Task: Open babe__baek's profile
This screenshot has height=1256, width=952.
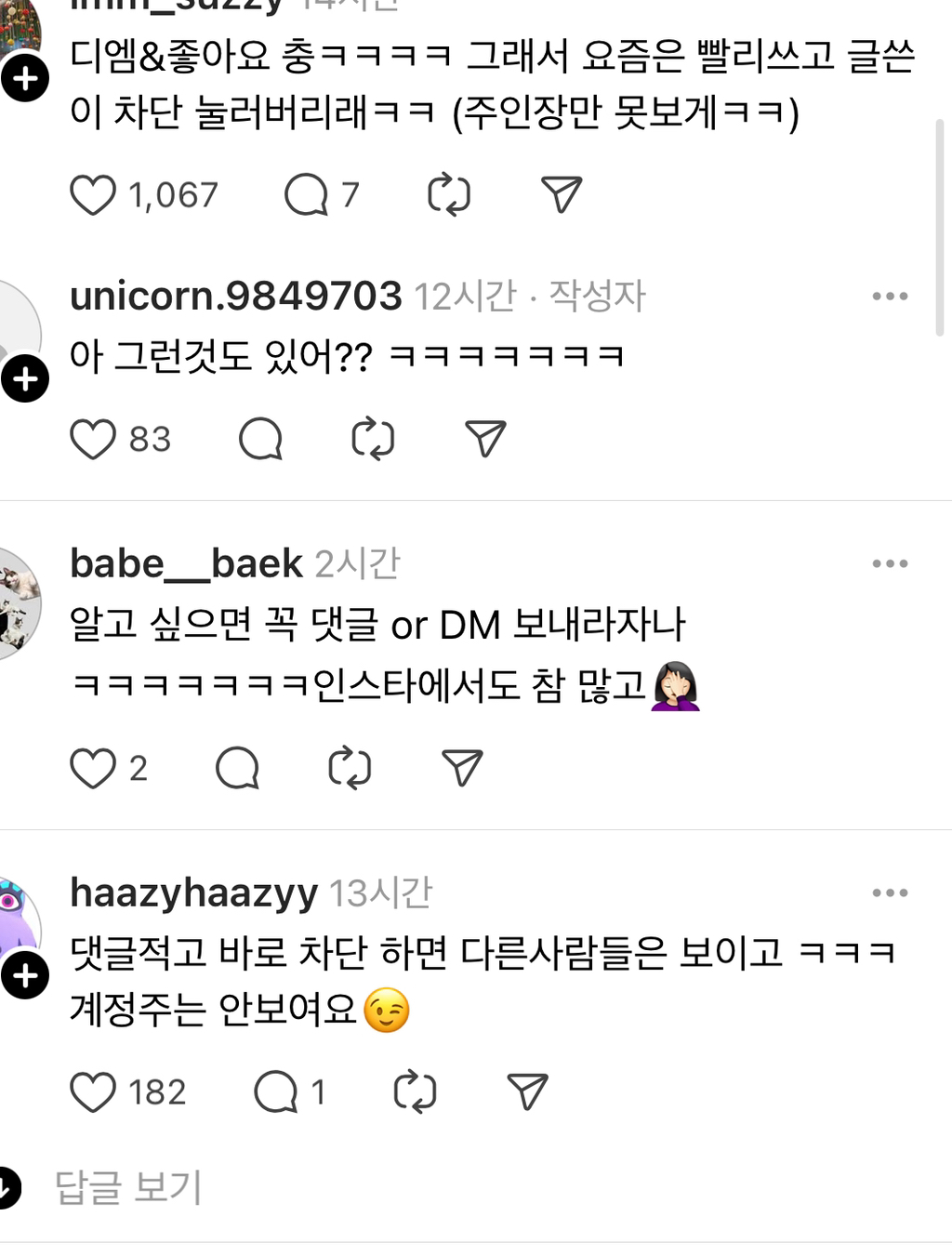Action: pos(186,564)
